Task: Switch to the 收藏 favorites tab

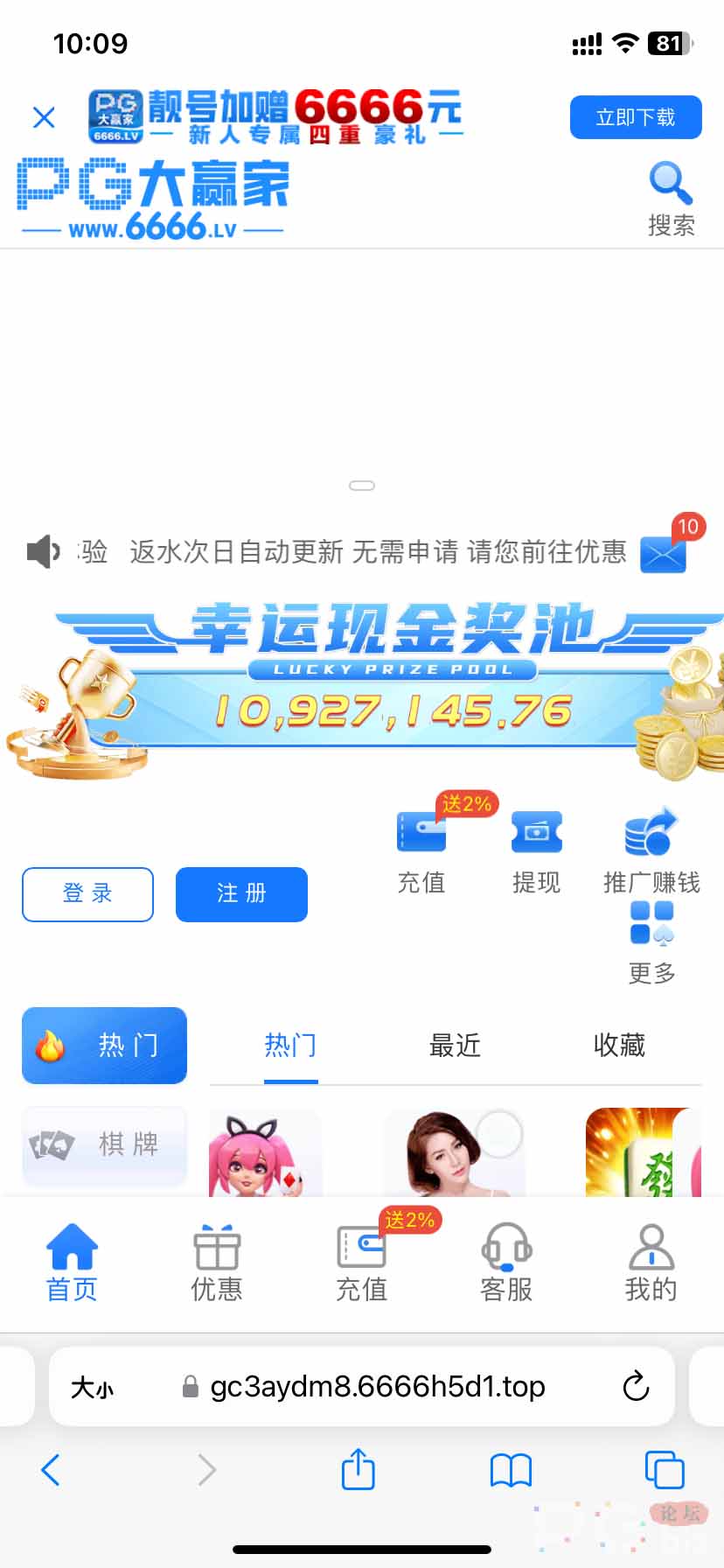Action: click(619, 1046)
